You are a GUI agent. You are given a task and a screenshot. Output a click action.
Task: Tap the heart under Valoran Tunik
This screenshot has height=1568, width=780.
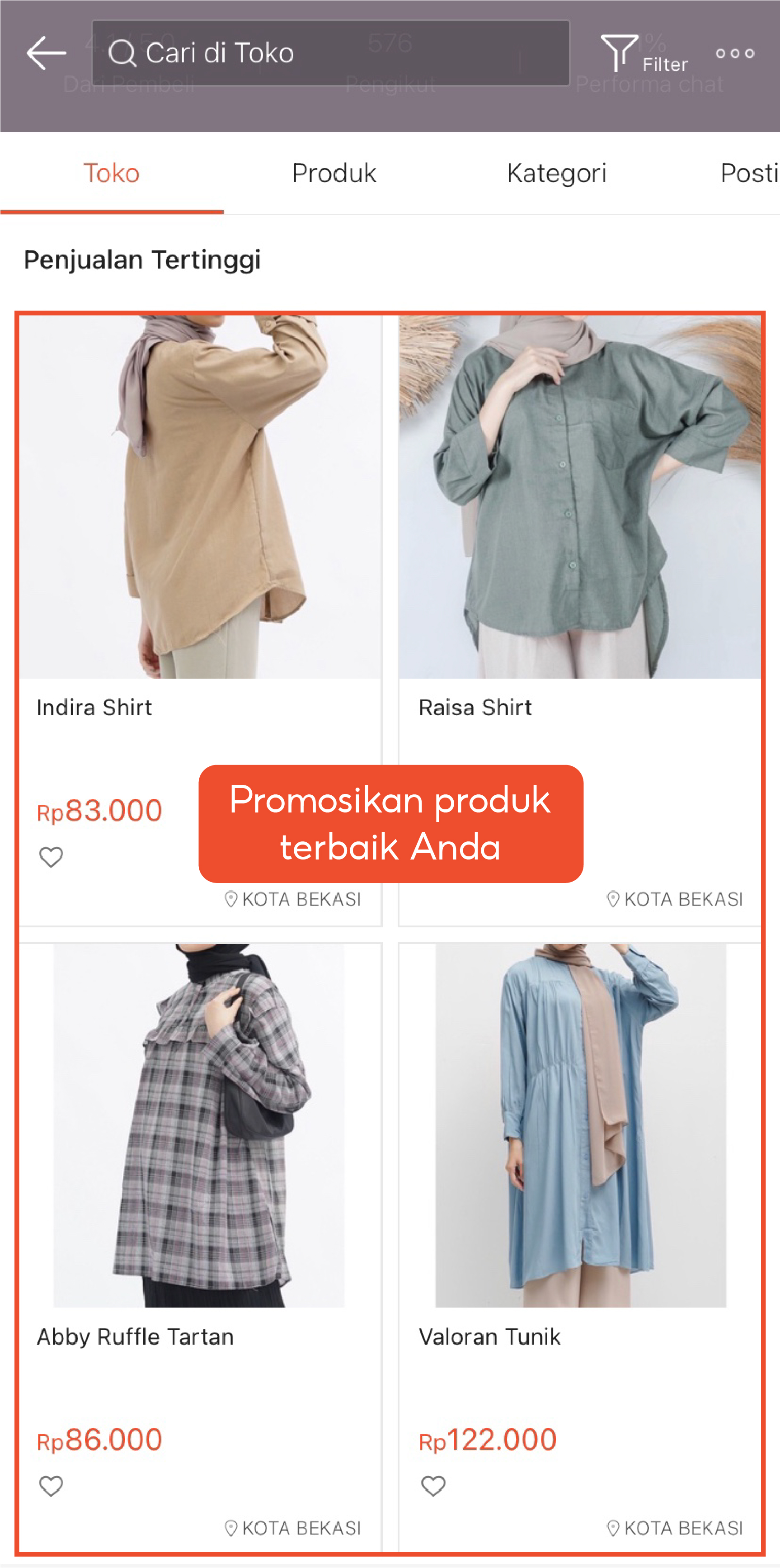433,1486
